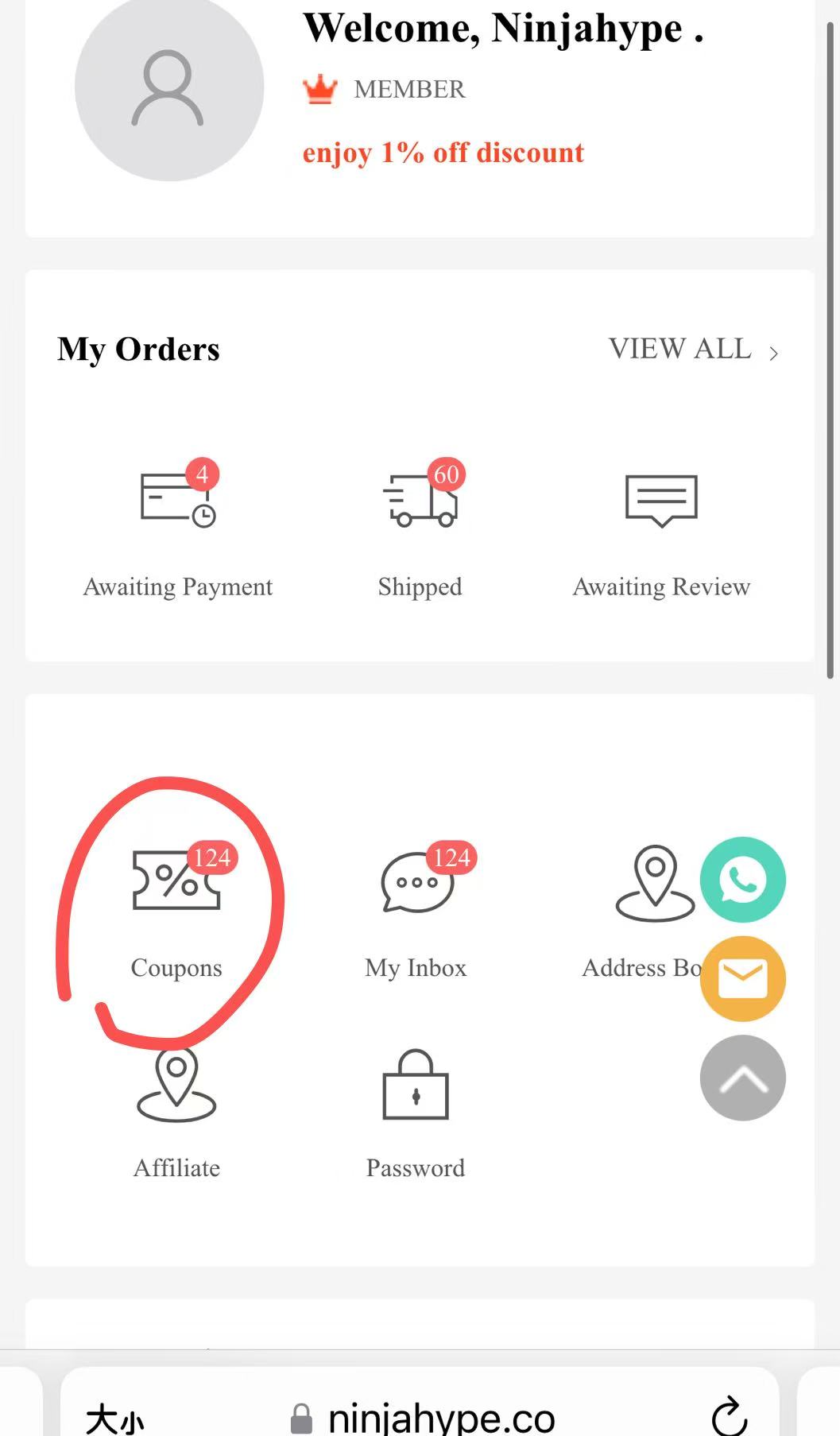Open Awaiting Payment orders

point(178,528)
